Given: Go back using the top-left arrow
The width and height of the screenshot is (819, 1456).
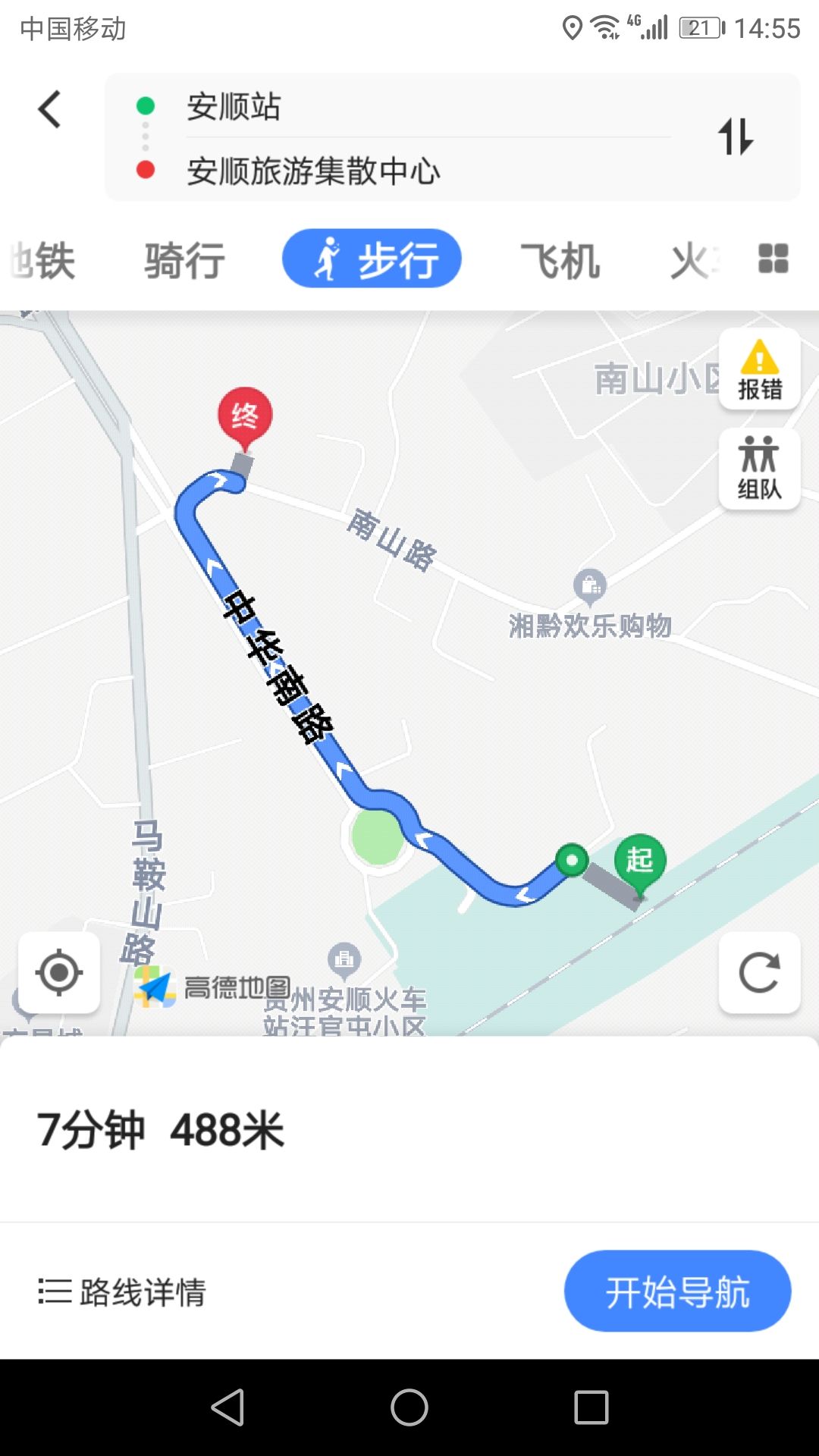Looking at the screenshot, I should click(x=50, y=110).
